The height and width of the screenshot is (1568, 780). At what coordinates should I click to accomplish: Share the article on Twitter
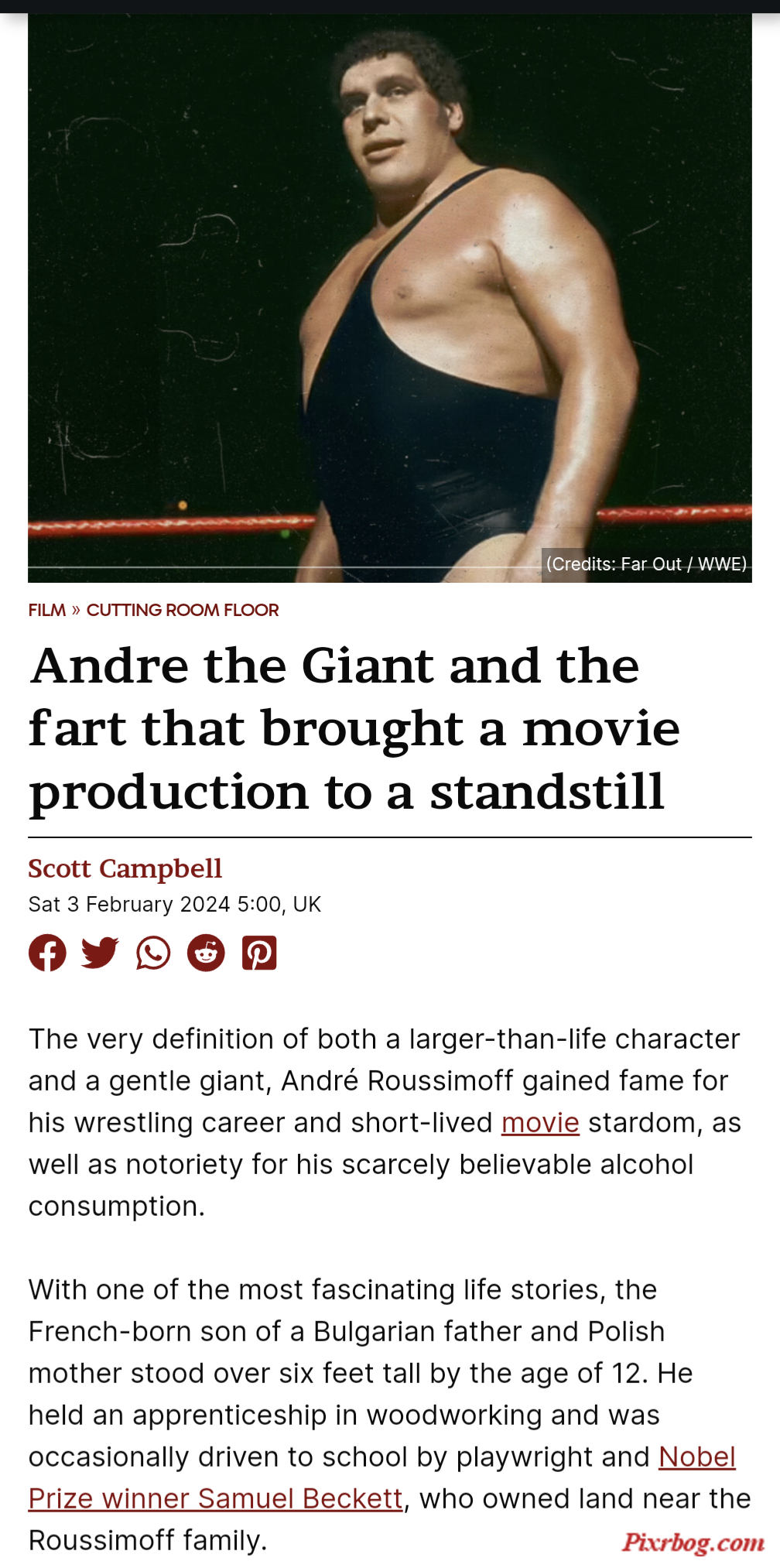(100, 953)
